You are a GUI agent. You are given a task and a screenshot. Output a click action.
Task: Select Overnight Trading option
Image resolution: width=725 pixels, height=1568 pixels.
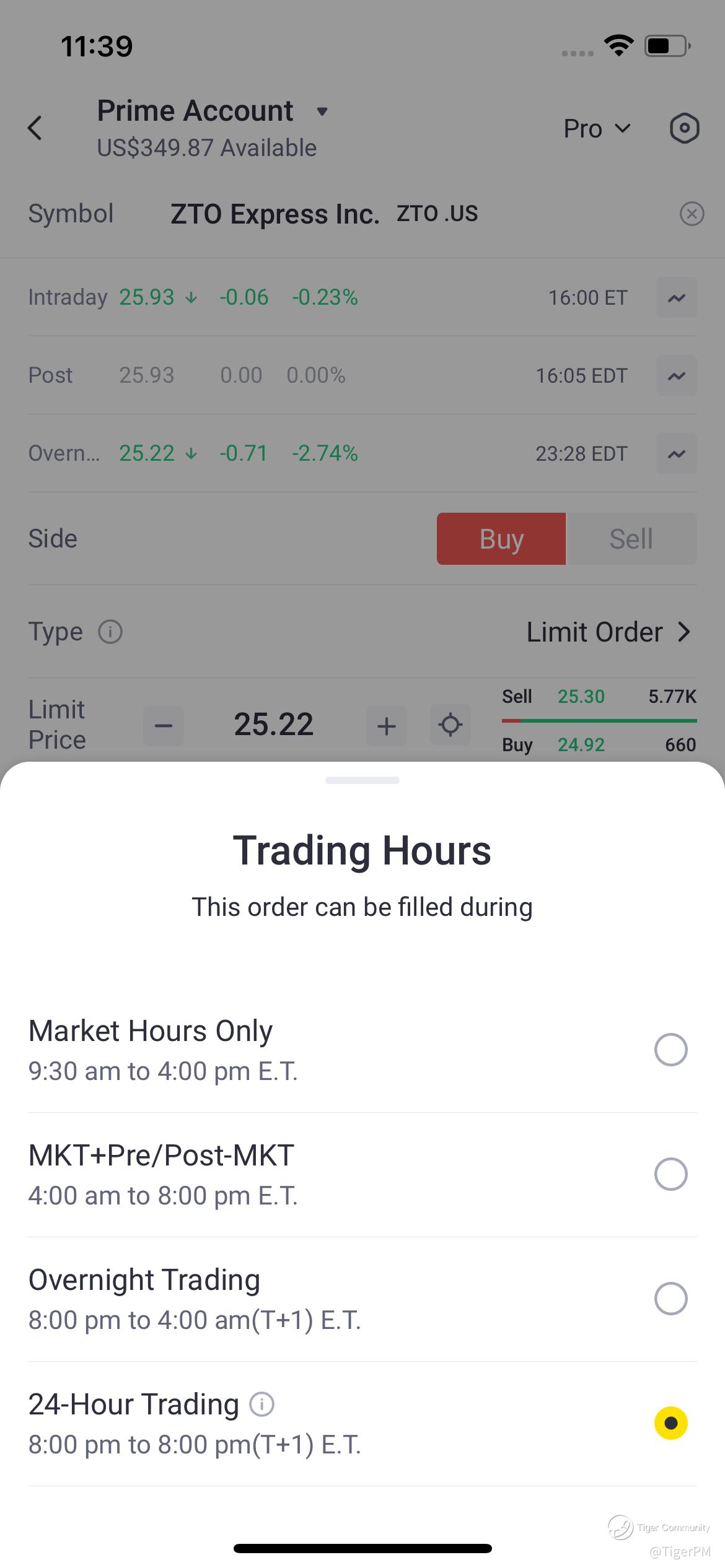click(670, 1299)
